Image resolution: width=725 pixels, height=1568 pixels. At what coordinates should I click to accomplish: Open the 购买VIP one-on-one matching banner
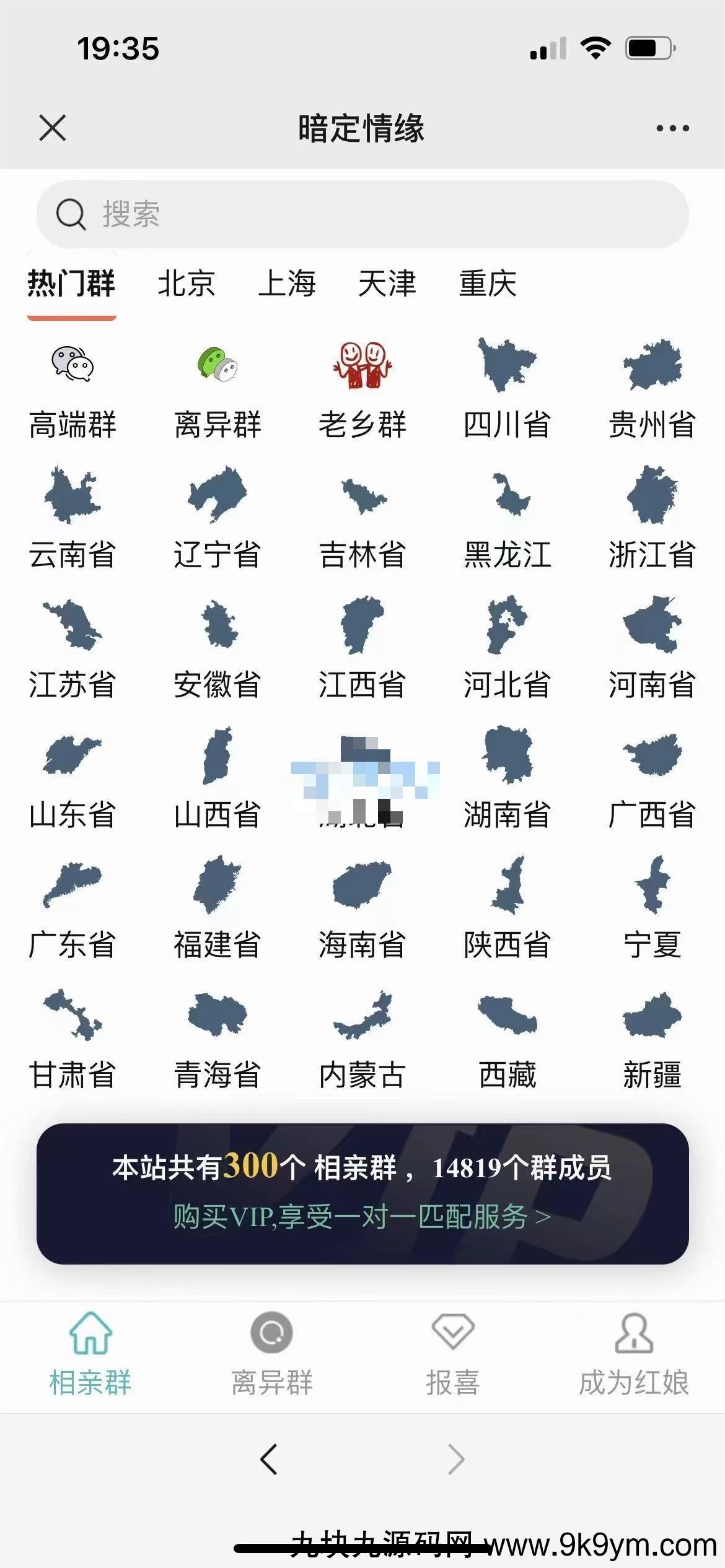[x=362, y=1216]
